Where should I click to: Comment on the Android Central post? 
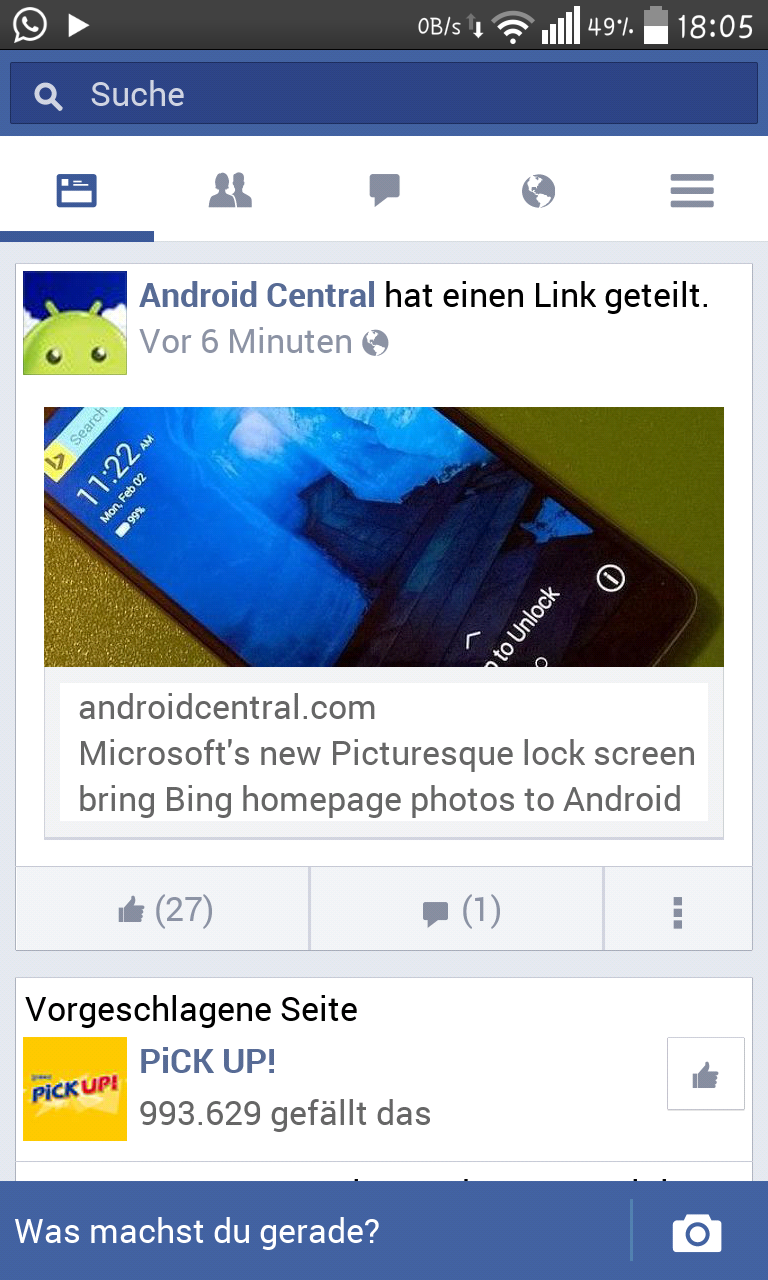click(x=459, y=910)
